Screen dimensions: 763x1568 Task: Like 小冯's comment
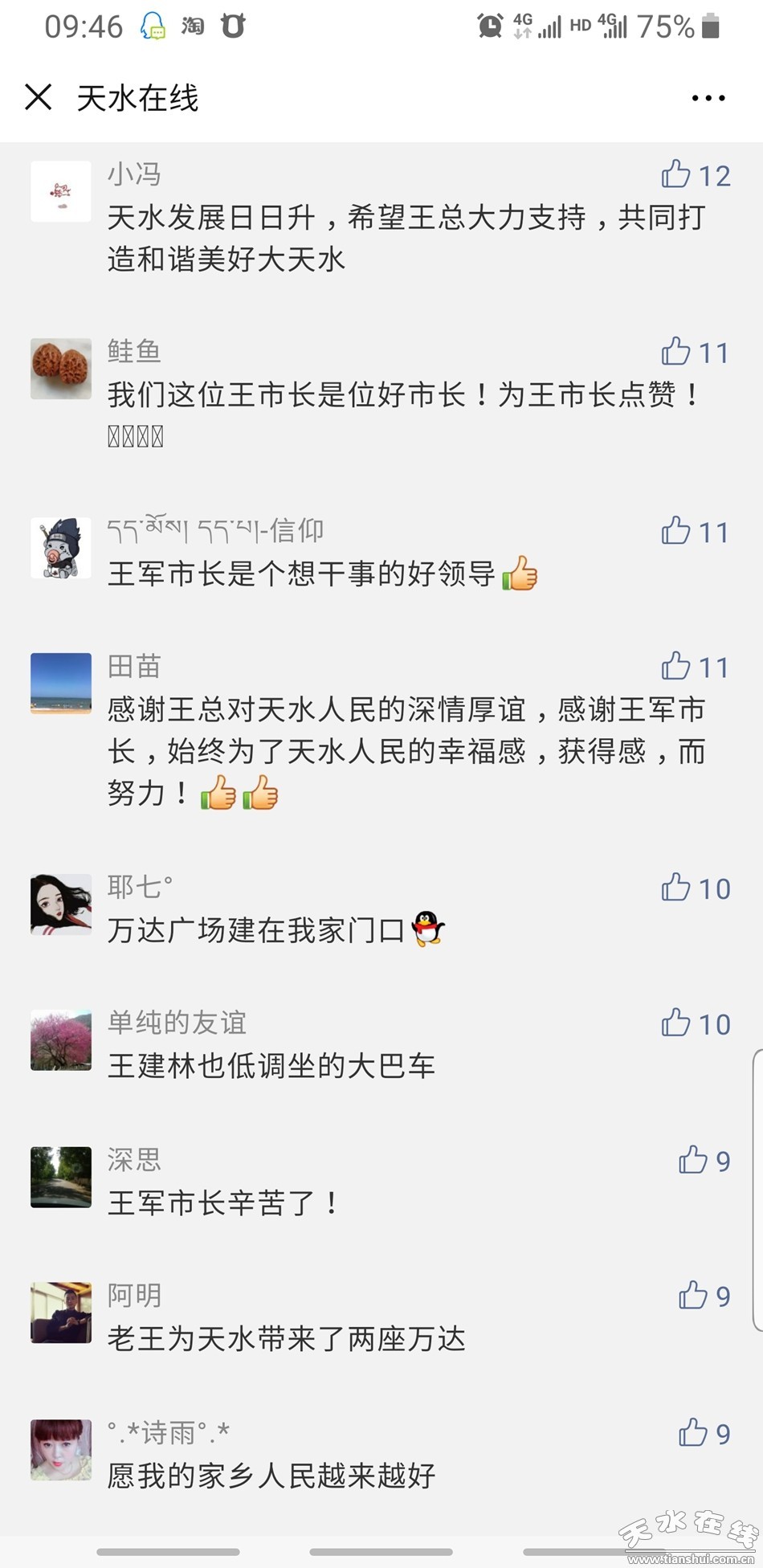pyautogui.click(x=675, y=174)
